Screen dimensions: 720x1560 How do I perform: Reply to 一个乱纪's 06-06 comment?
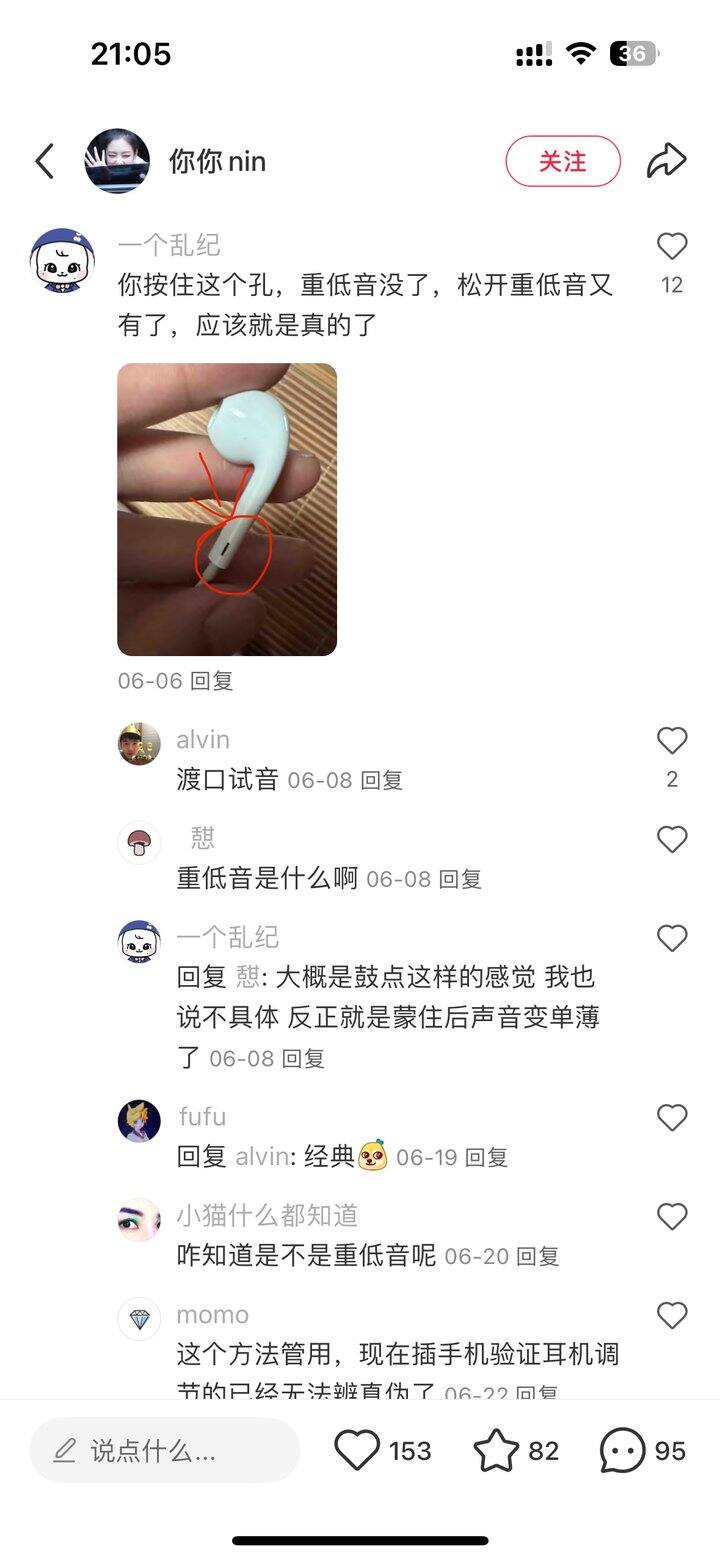[x=211, y=681]
